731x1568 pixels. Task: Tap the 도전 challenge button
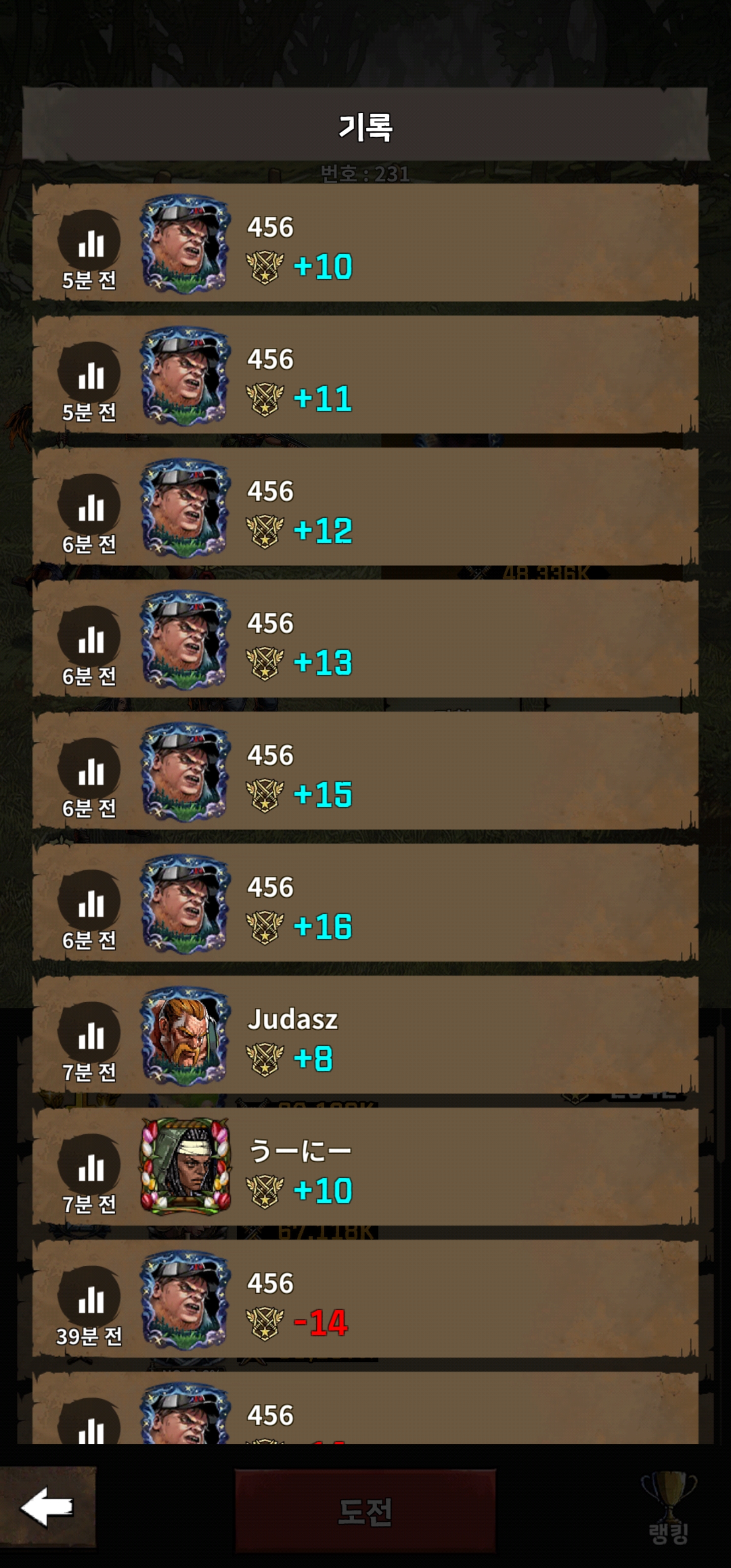(x=365, y=1512)
